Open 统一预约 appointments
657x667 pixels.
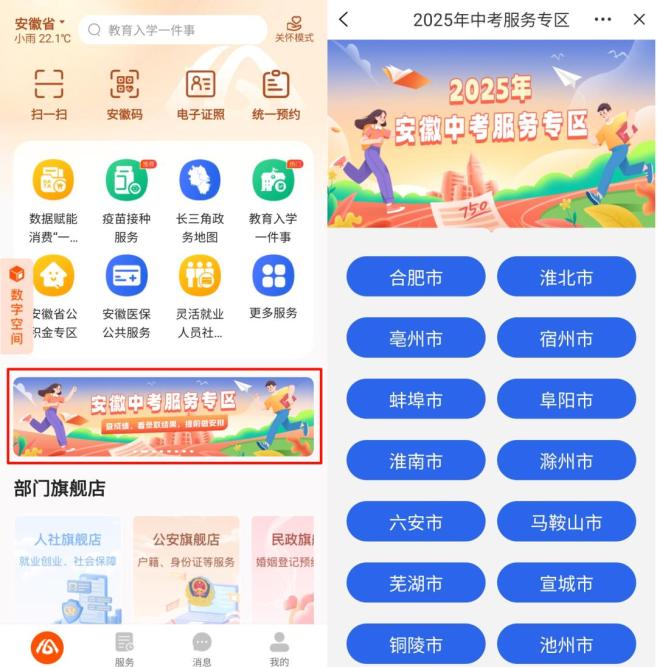(276, 95)
